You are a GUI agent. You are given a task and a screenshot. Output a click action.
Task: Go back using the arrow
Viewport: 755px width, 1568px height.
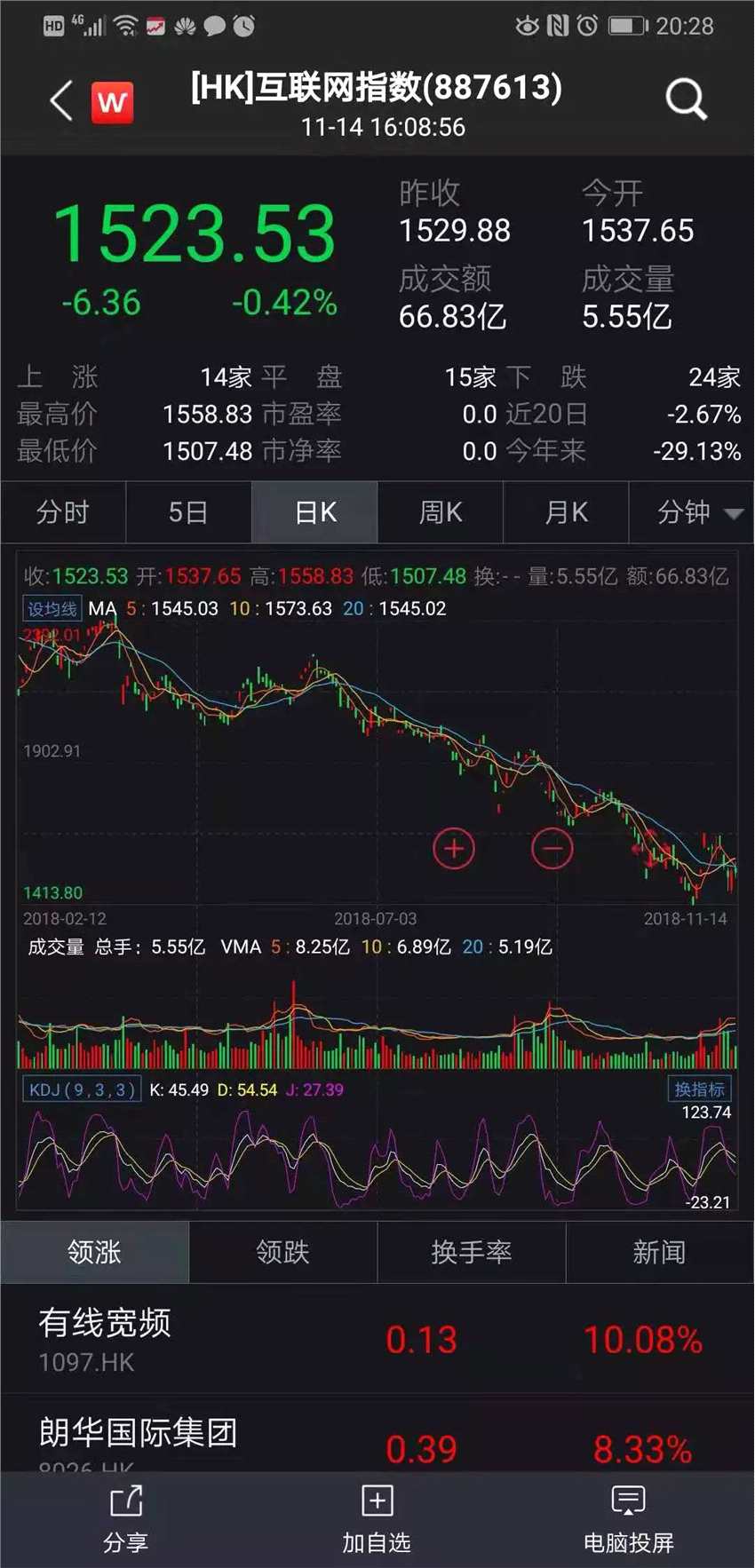[x=60, y=100]
